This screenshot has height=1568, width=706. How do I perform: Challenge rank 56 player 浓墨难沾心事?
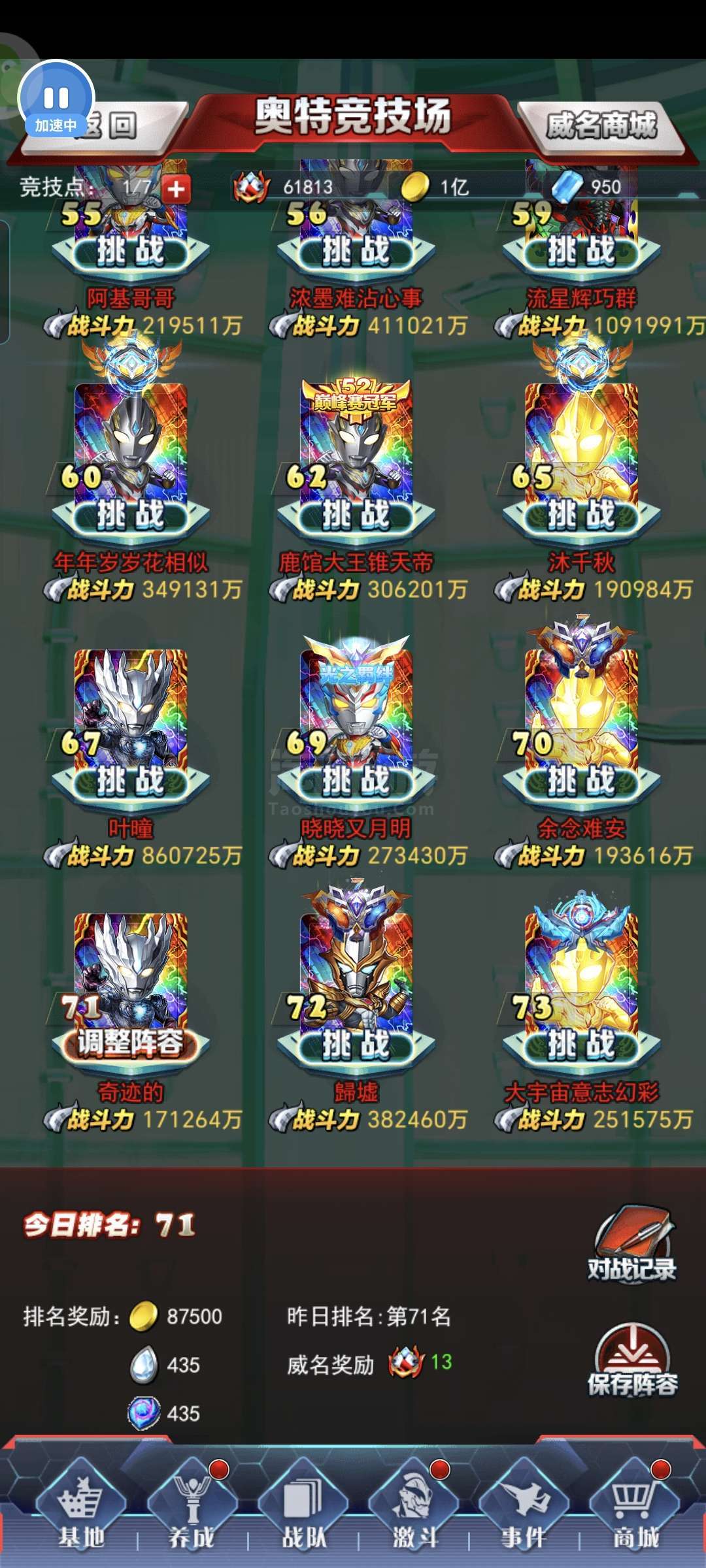(x=356, y=252)
